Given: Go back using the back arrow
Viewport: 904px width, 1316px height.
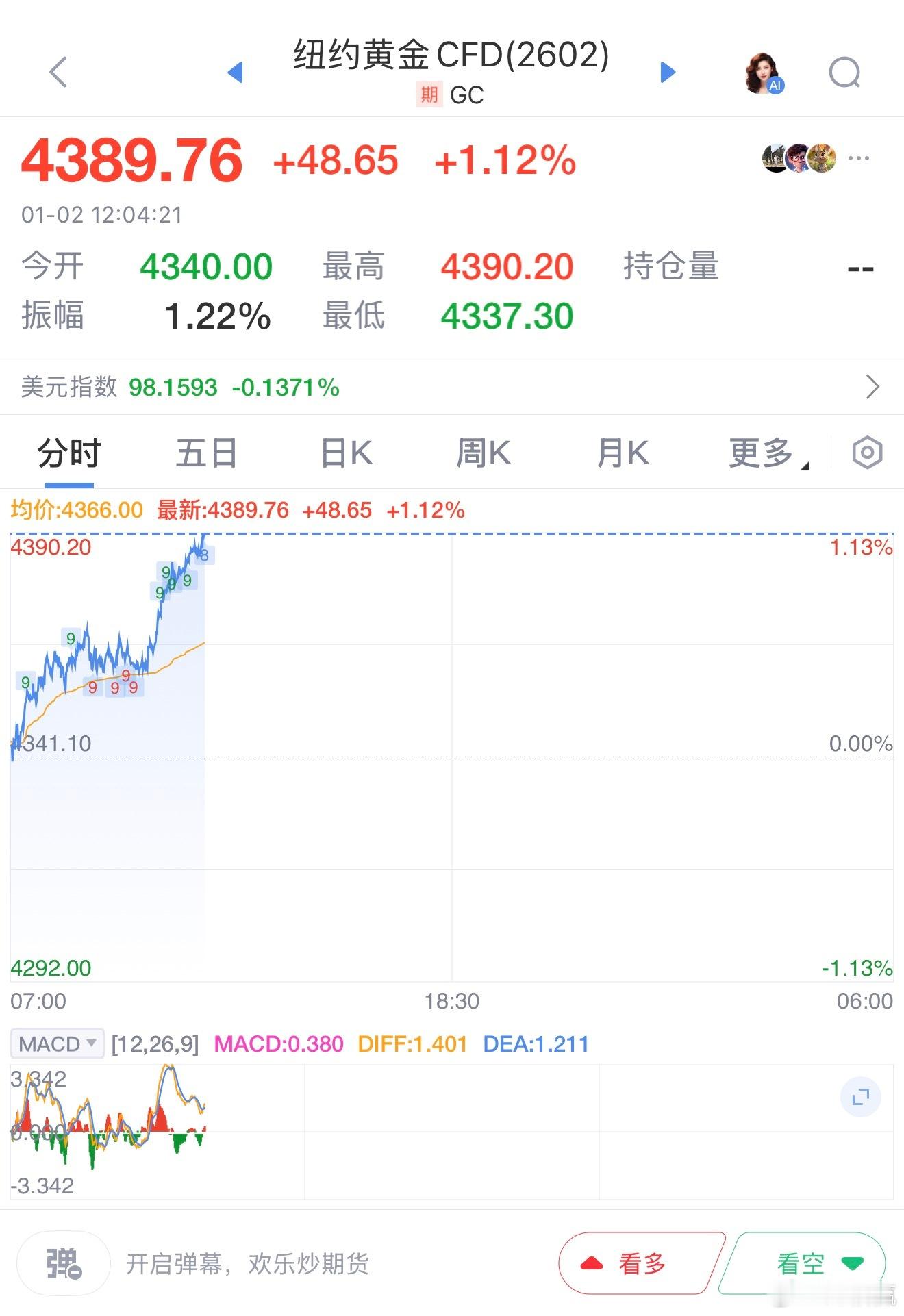Looking at the screenshot, I should pyautogui.click(x=58, y=73).
